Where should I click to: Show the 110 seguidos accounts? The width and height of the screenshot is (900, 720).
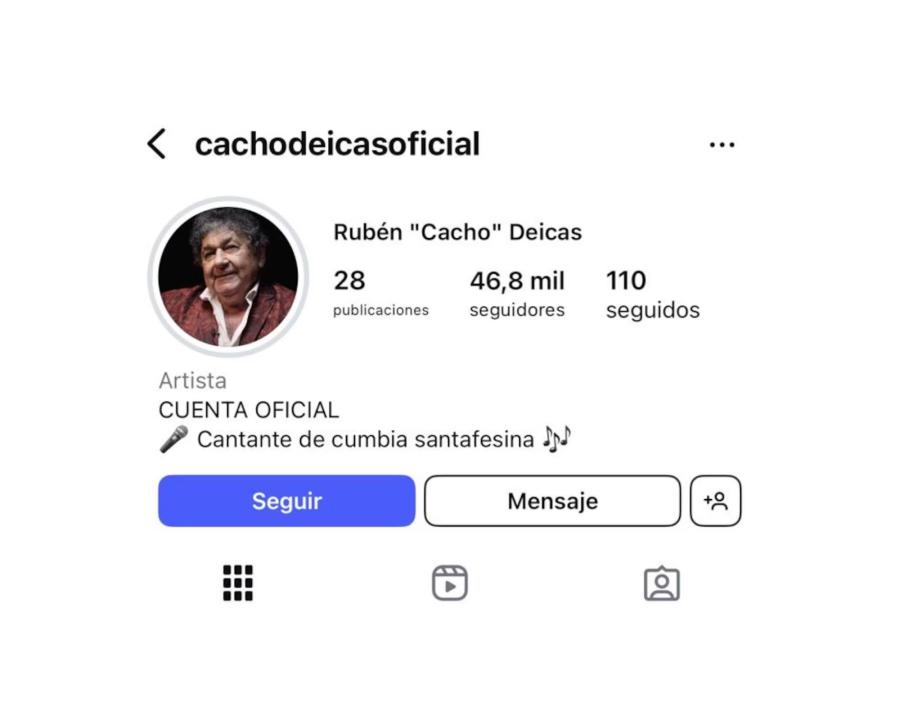pyautogui.click(x=652, y=294)
